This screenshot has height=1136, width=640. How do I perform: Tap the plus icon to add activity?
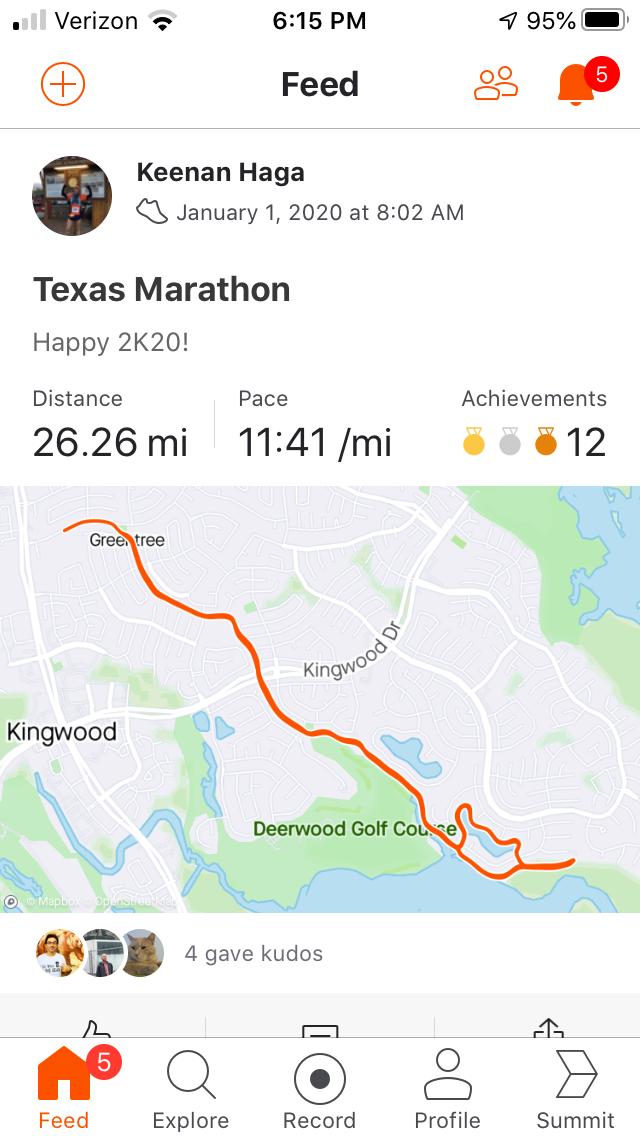click(x=63, y=84)
